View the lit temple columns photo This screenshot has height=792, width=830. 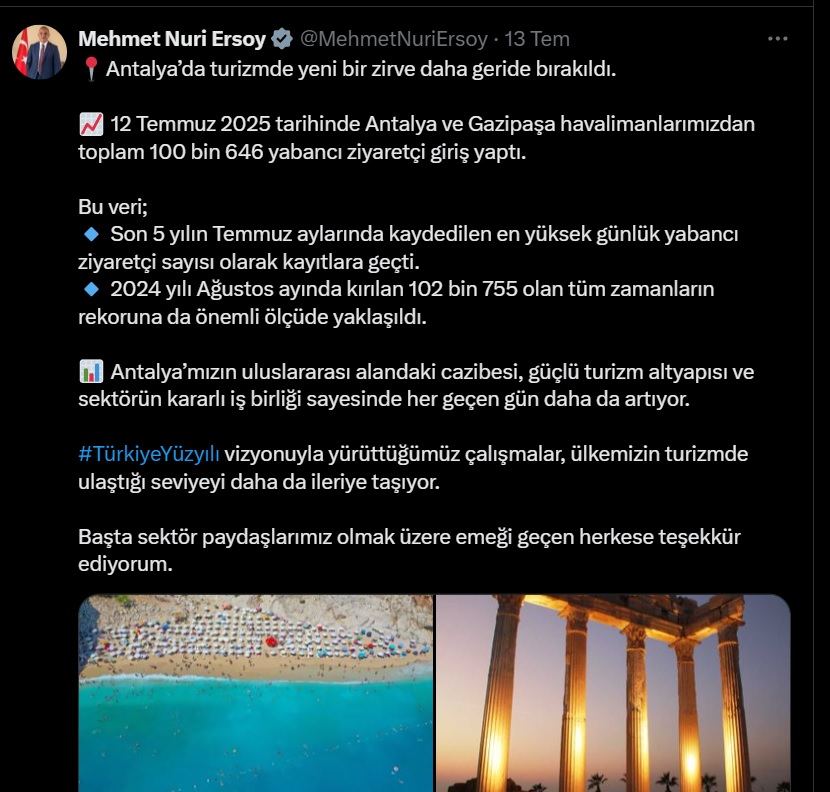tap(612, 692)
